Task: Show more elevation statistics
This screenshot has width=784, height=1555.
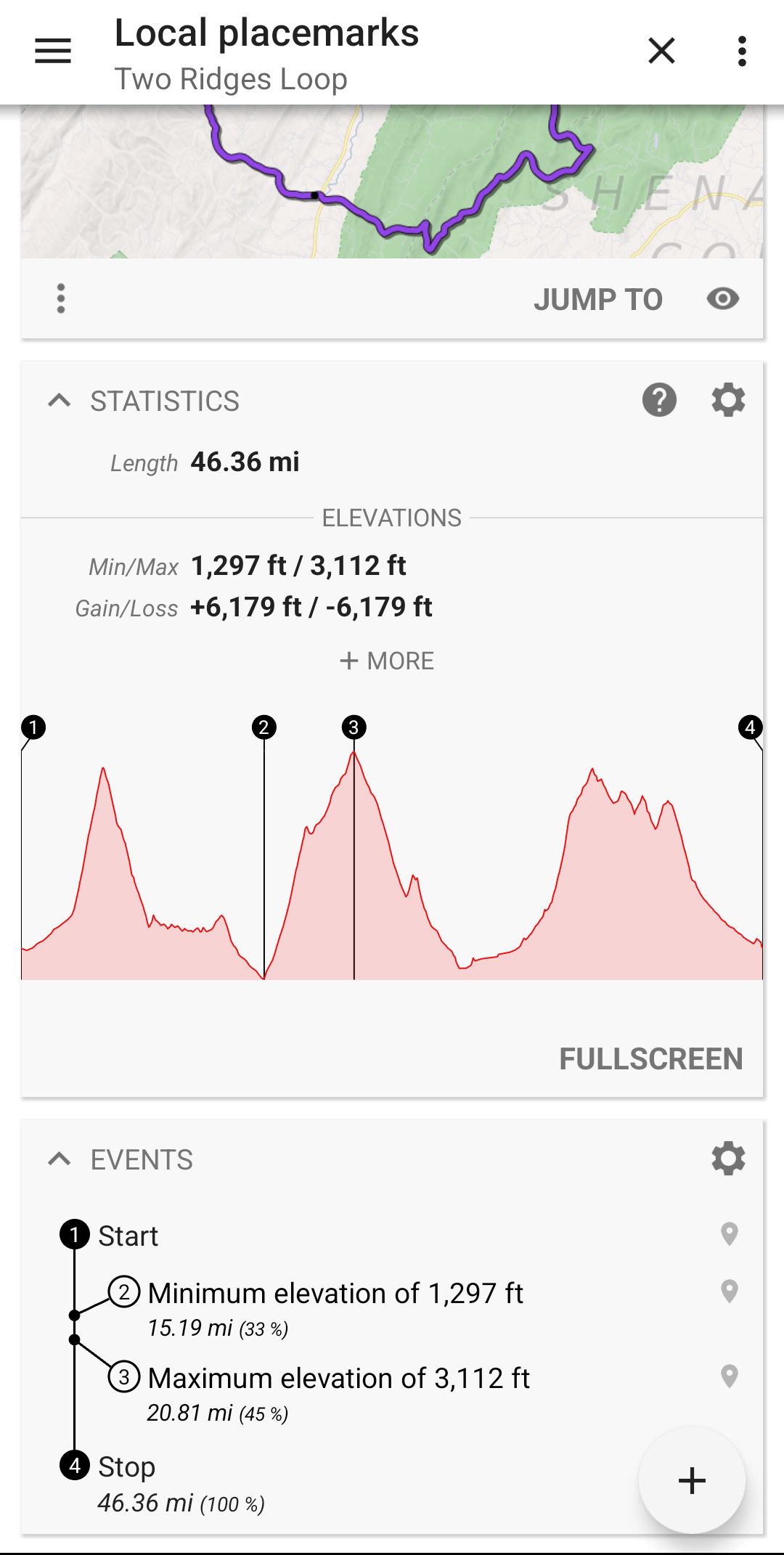Action: 386,661
